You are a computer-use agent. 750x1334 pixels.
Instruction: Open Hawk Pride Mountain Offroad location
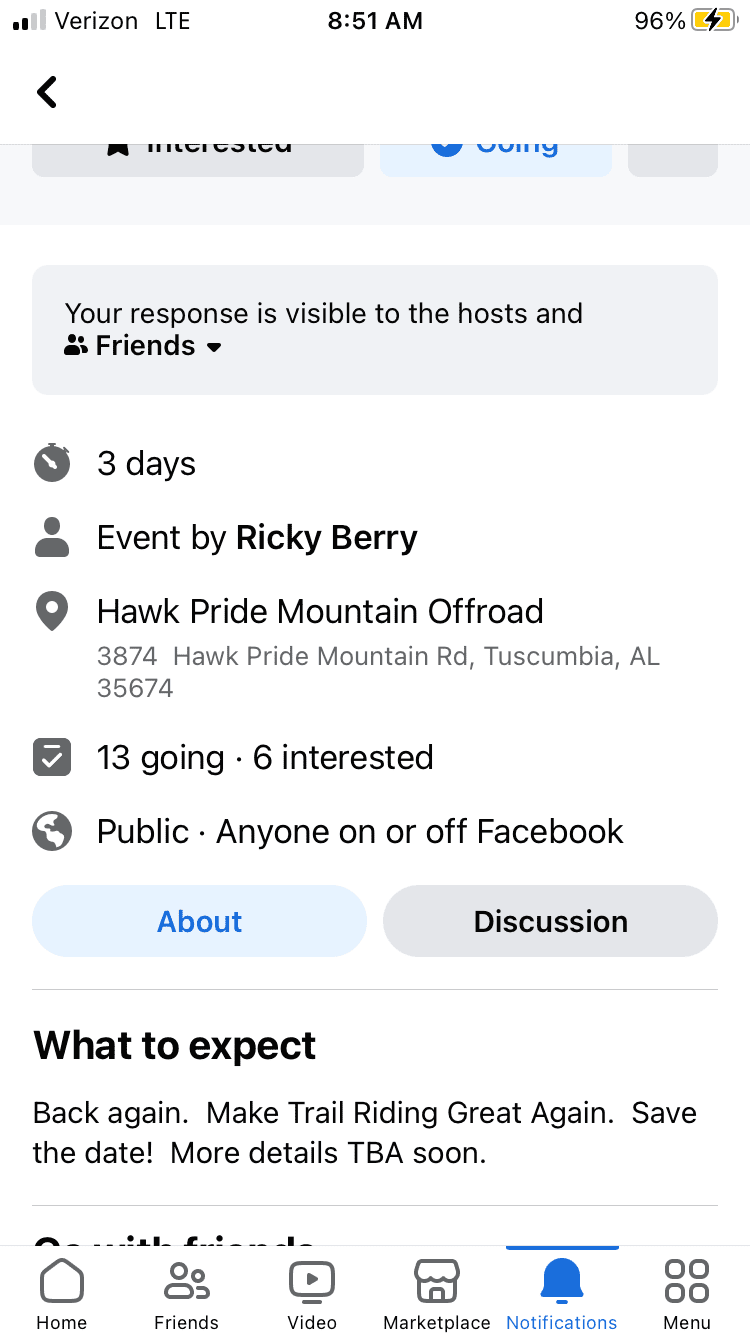pyautogui.click(x=320, y=611)
